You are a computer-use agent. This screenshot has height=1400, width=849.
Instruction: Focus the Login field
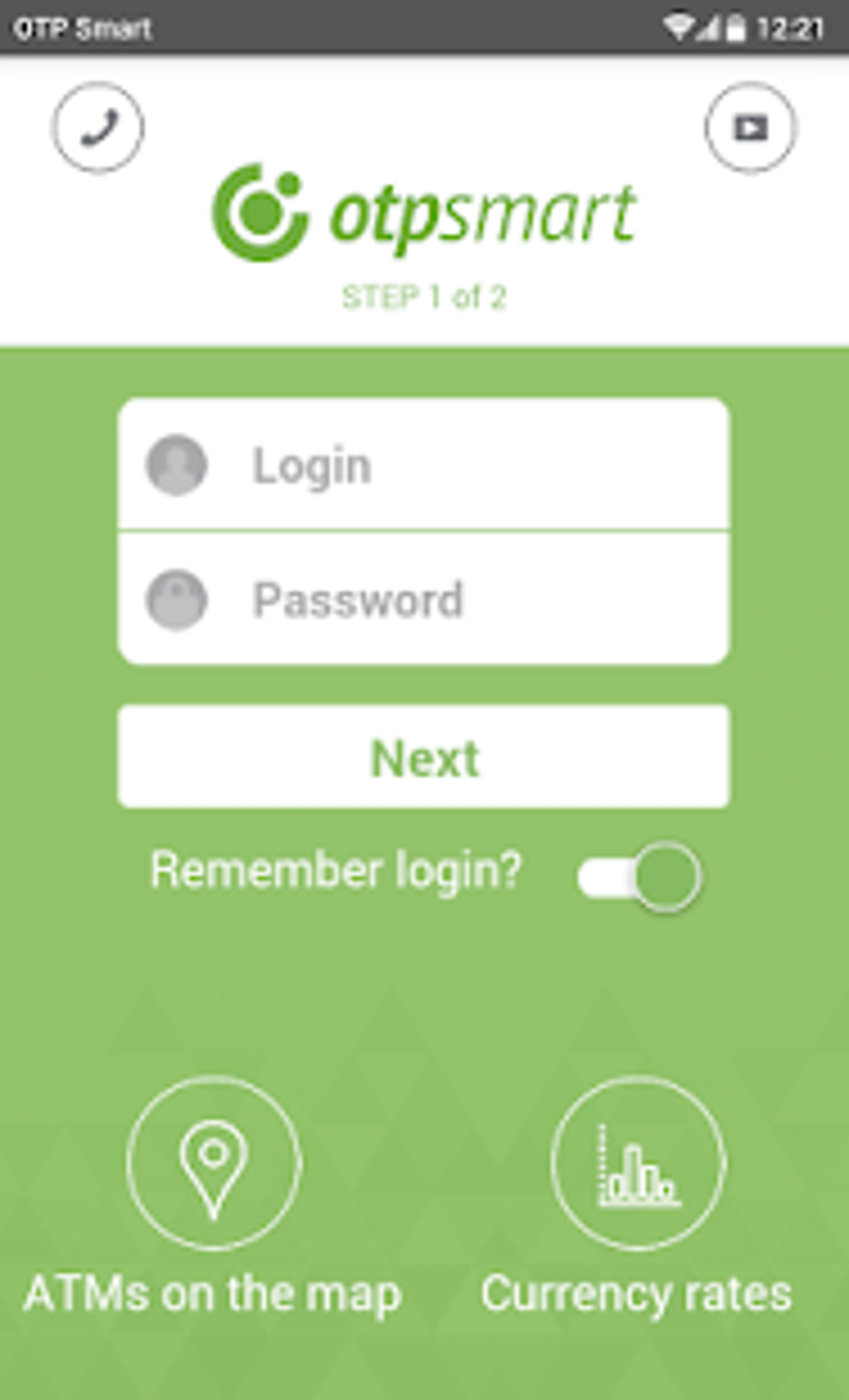[424, 464]
